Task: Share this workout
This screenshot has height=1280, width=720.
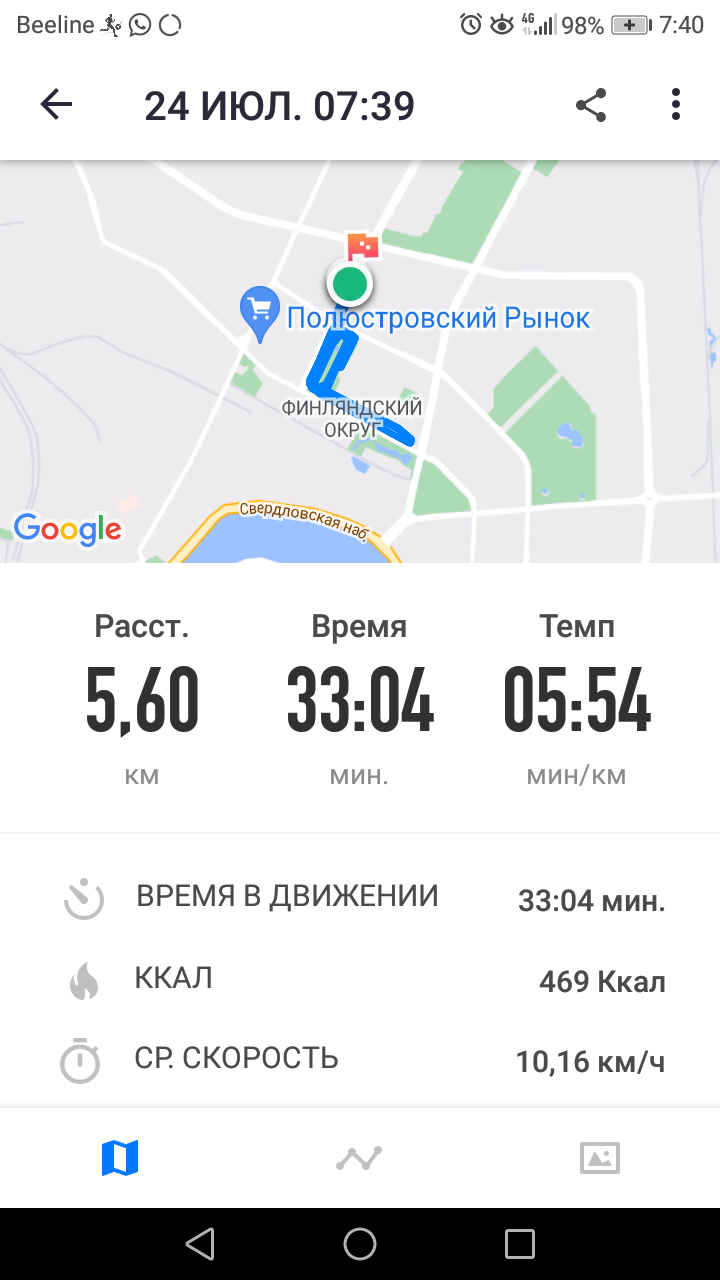Action: (x=591, y=105)
